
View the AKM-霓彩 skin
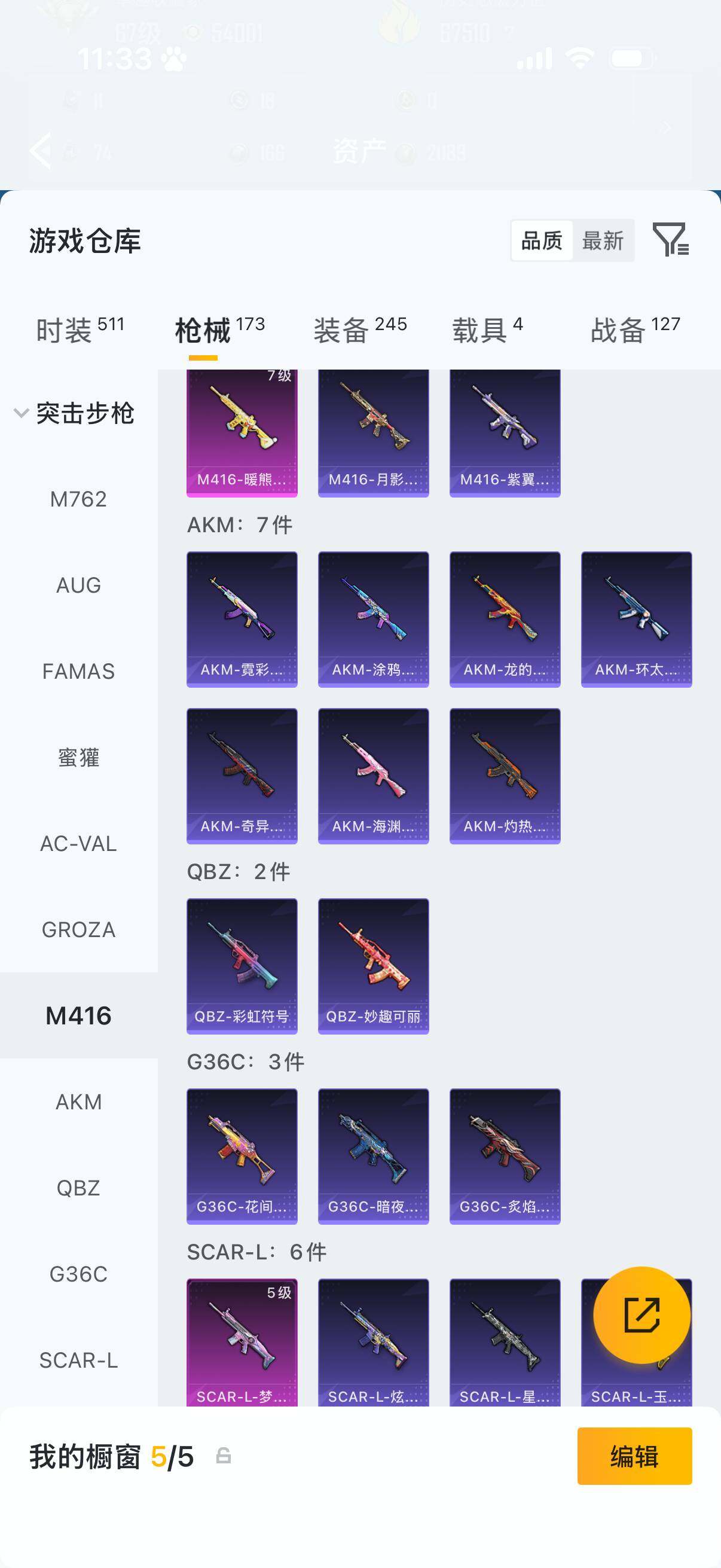coord(242,619)
